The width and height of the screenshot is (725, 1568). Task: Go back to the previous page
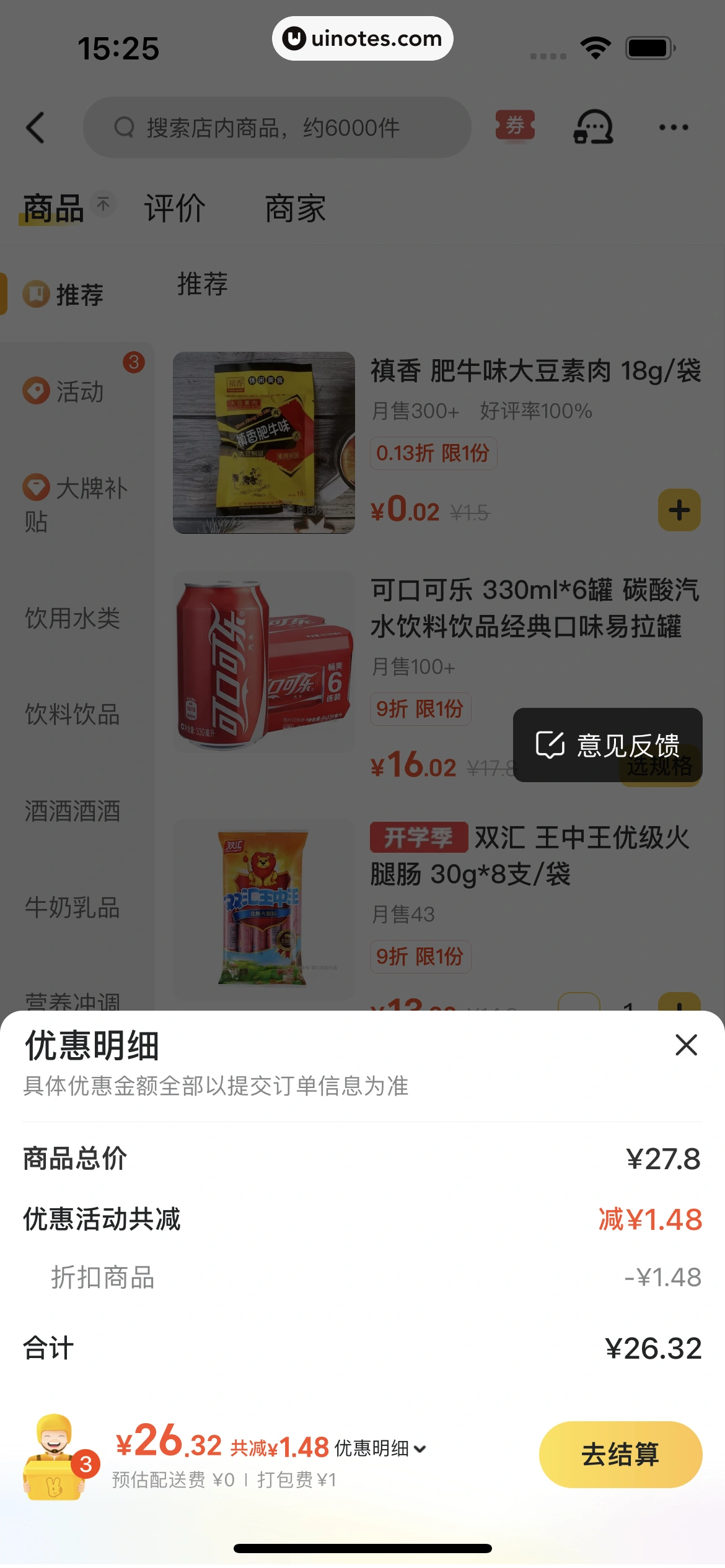point(36,128)
